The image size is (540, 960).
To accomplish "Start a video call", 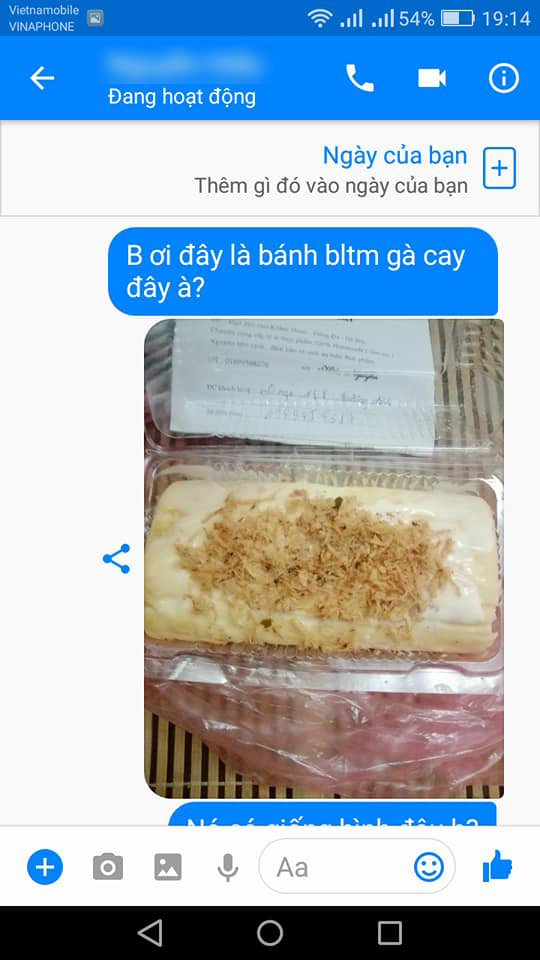I will pyautogui.click(x=432, y=78).
